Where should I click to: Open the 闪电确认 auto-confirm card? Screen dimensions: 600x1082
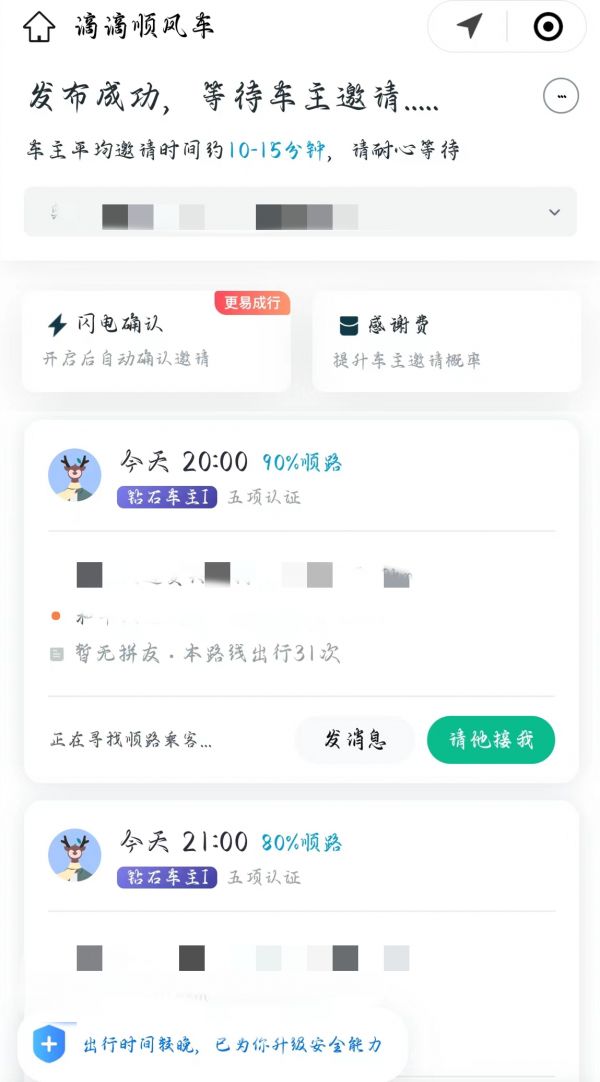tap(156, 341)
